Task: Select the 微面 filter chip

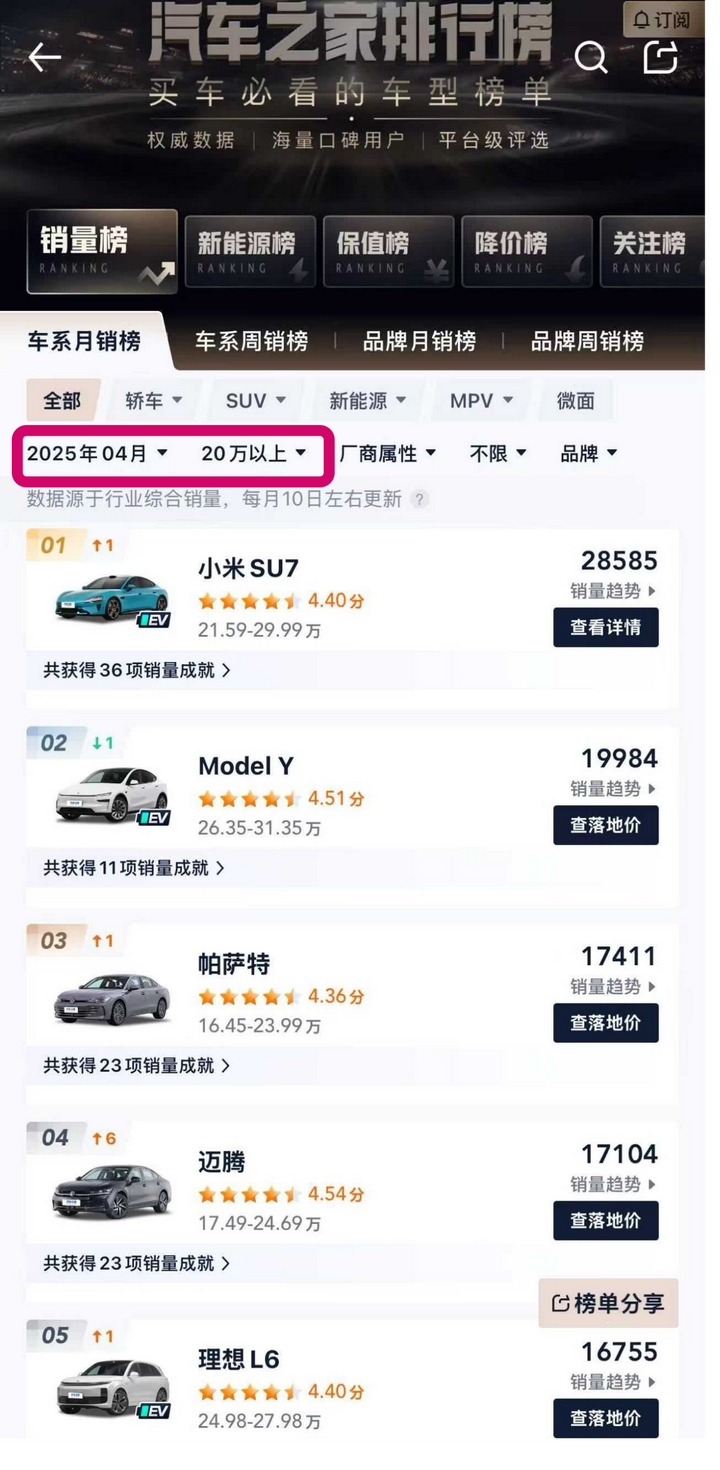Action: [x=575, y=401]
